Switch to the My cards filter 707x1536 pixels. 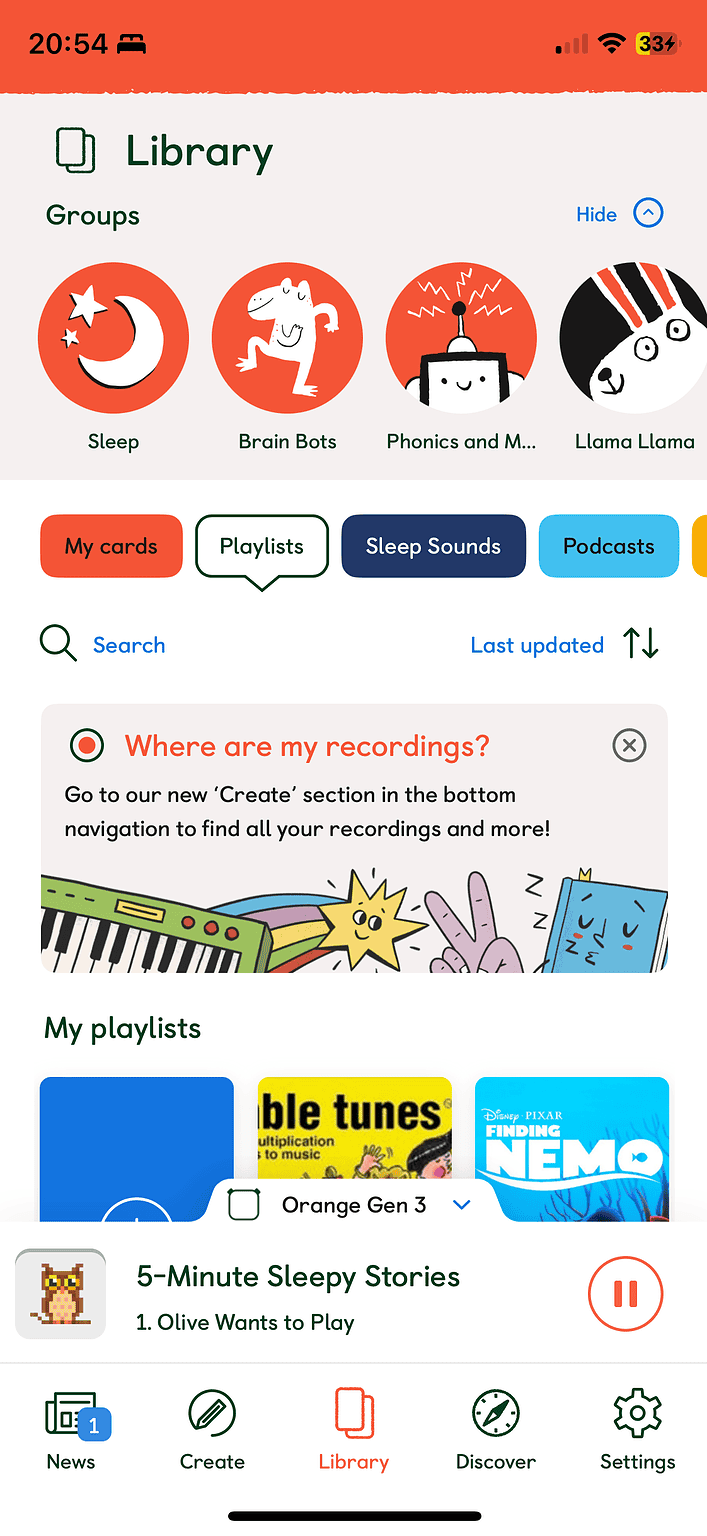coord(111,546)
